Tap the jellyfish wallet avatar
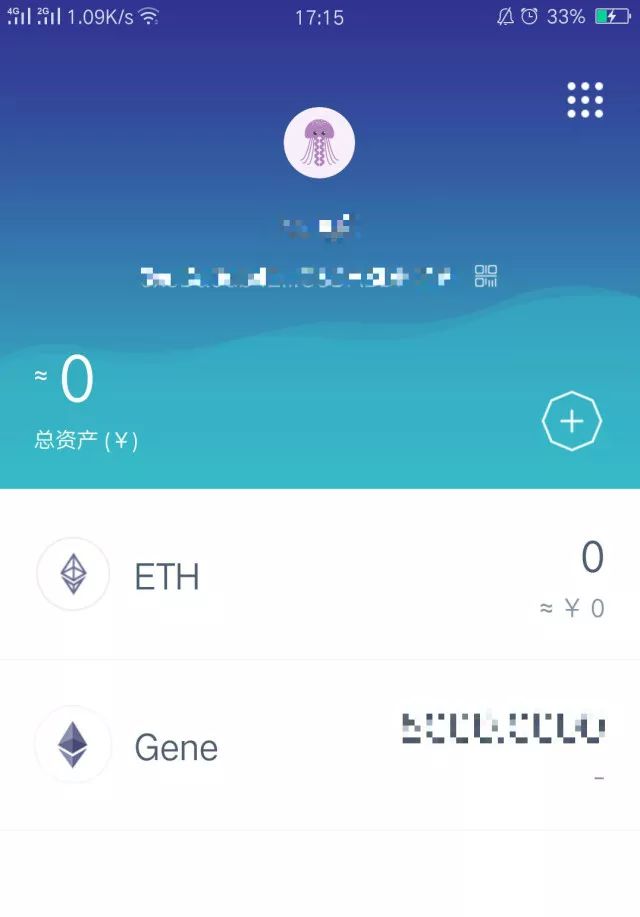The height and width of the screenshot is (917, 640). (319, 143)
